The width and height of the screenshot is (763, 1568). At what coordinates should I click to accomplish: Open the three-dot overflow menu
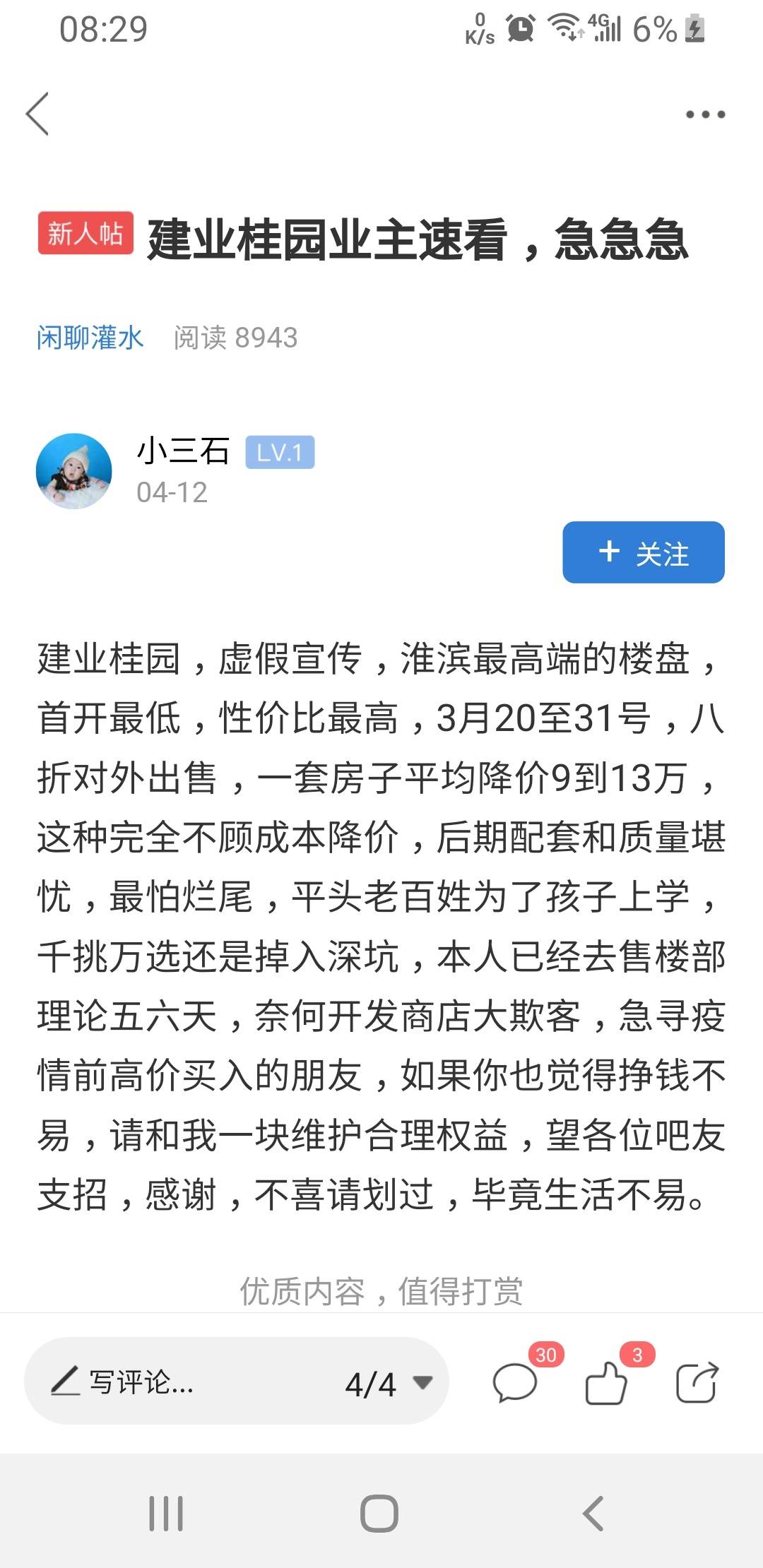(705, 114)
